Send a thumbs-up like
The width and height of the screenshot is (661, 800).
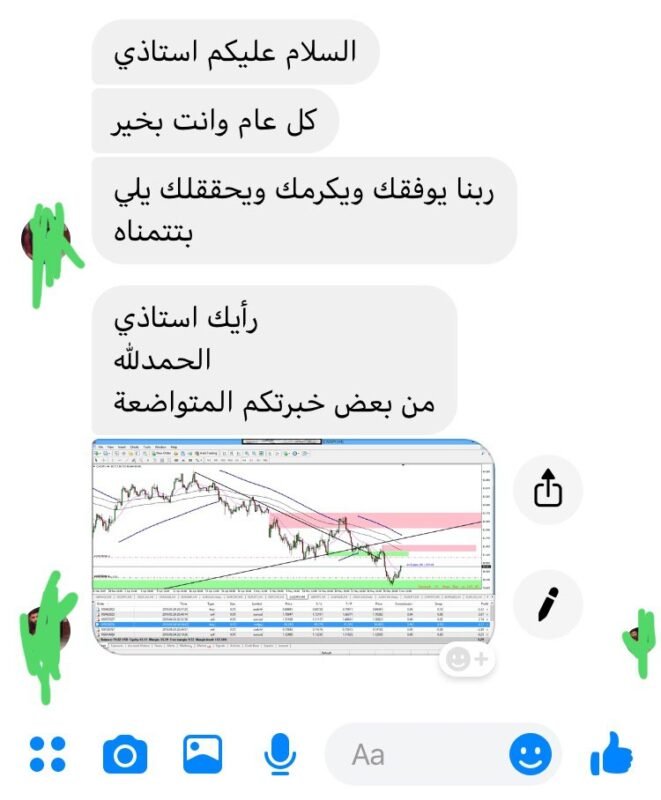(612, 754)
